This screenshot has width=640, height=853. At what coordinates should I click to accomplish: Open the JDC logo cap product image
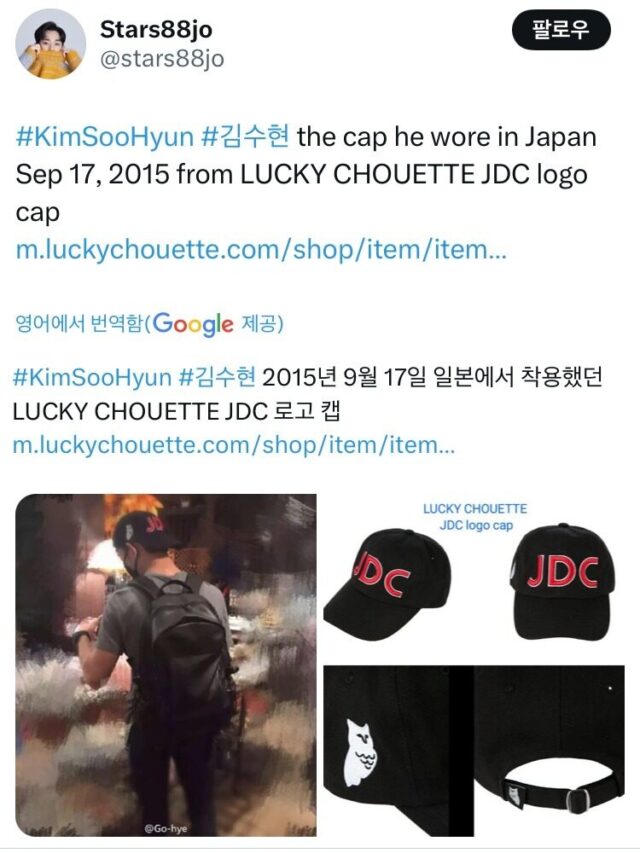474,574
